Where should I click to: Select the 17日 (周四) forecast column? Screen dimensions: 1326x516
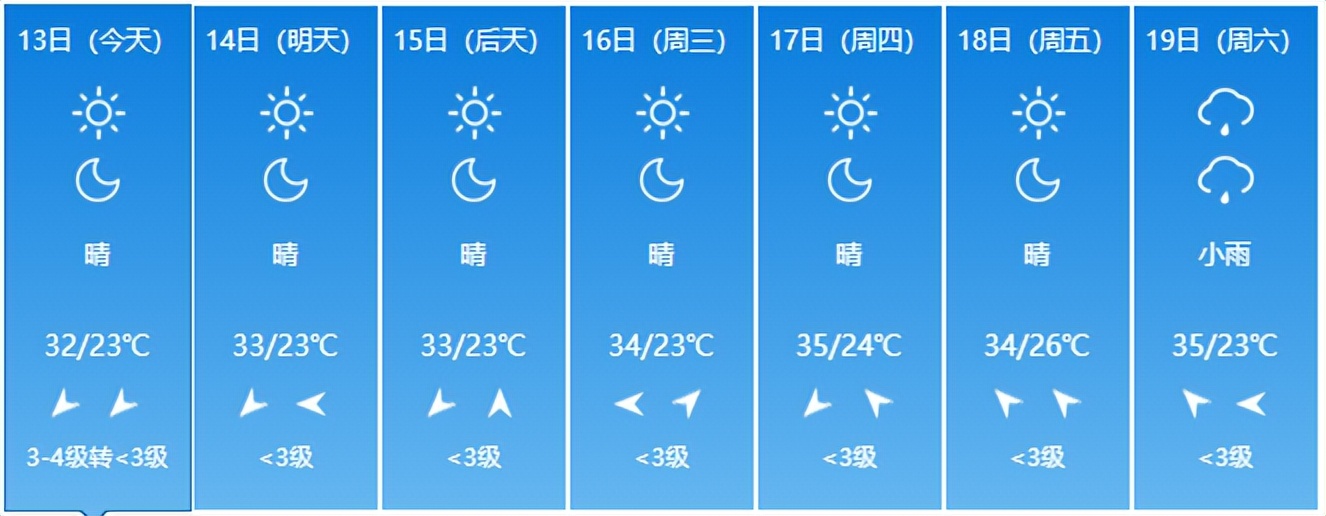(x=849, y=255)
